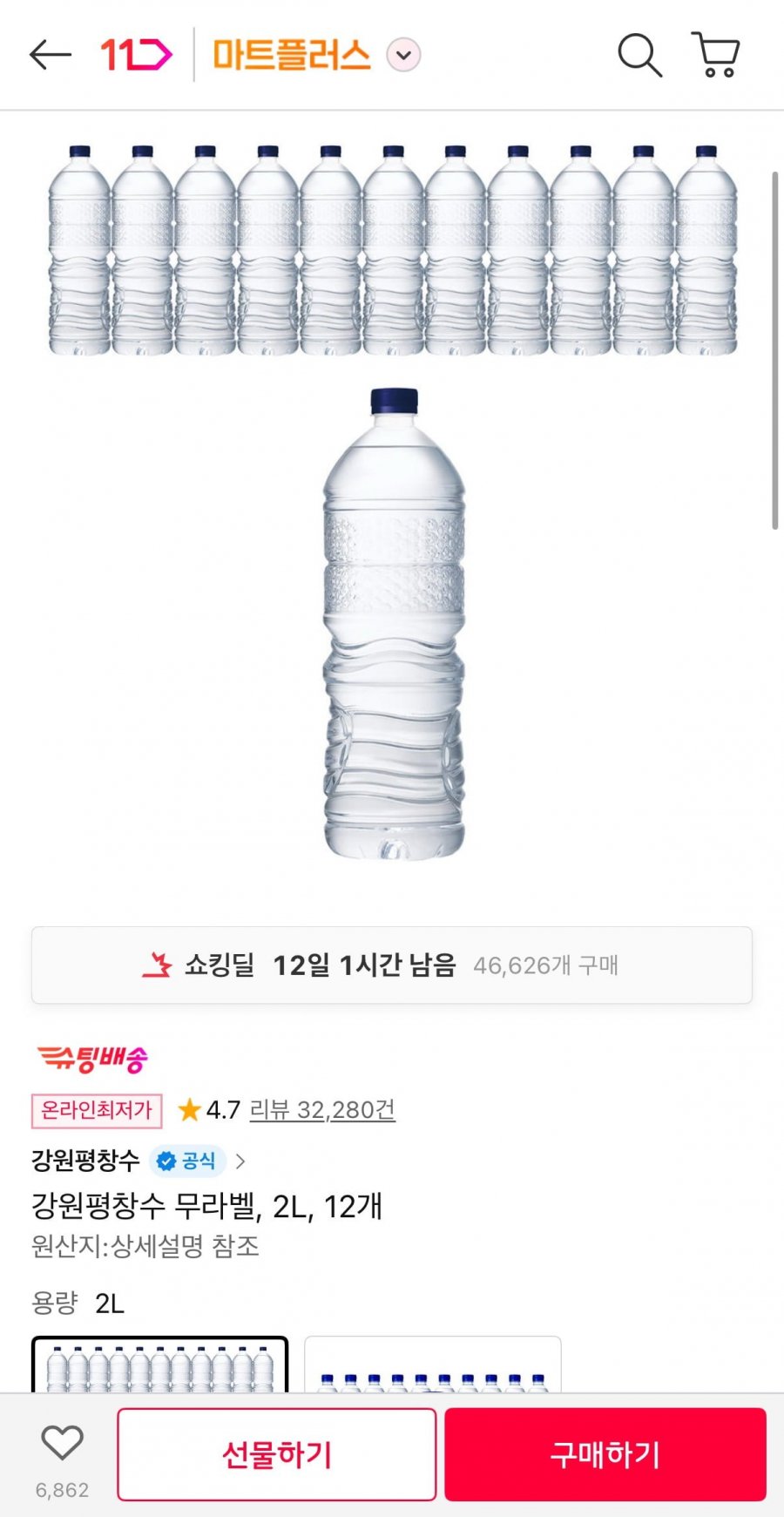Tap 구매하기 to buy now
784x1517 pixels.
(605, 1454)
